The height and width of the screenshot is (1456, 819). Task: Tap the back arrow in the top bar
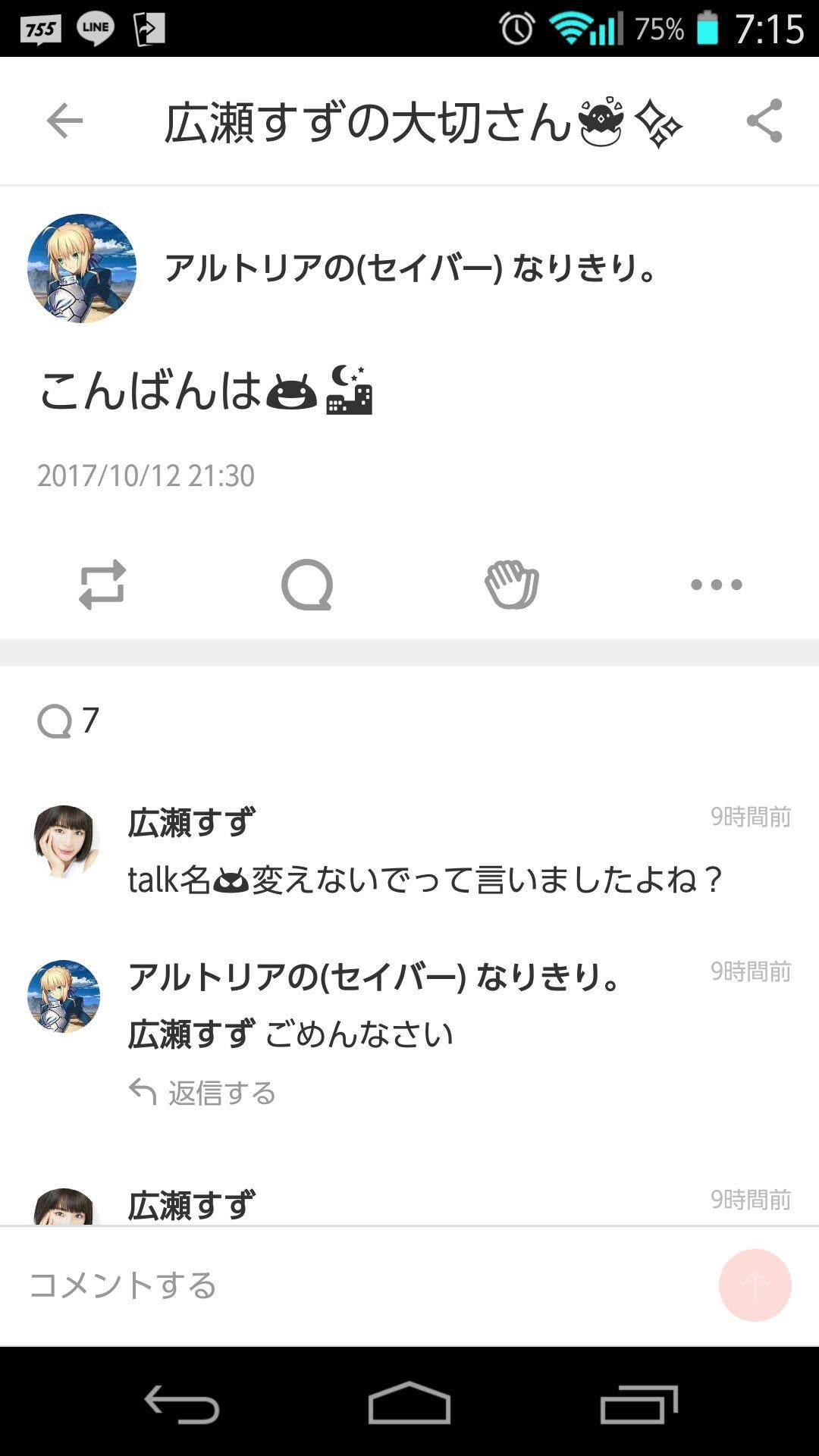click(63, 121)
